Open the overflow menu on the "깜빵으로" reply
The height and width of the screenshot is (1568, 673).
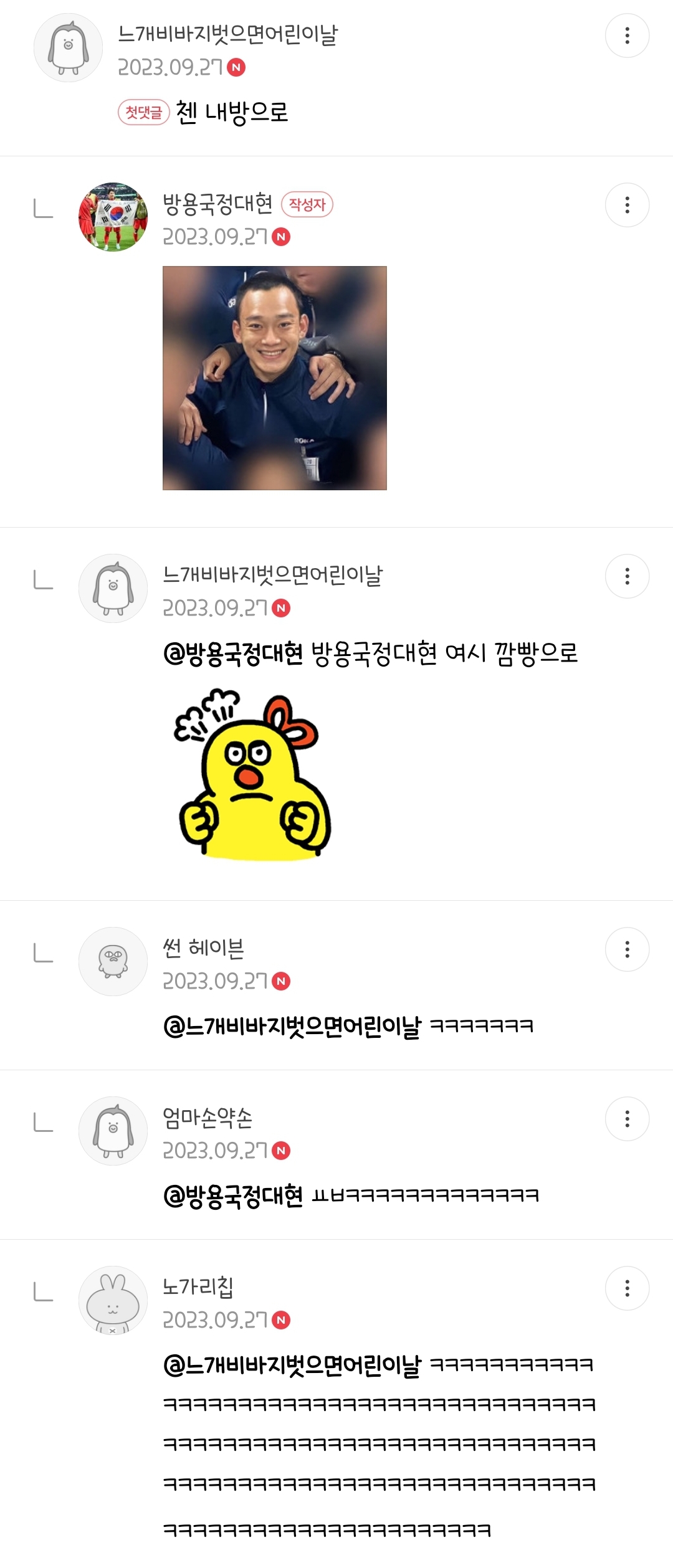(x=627, y=576)
